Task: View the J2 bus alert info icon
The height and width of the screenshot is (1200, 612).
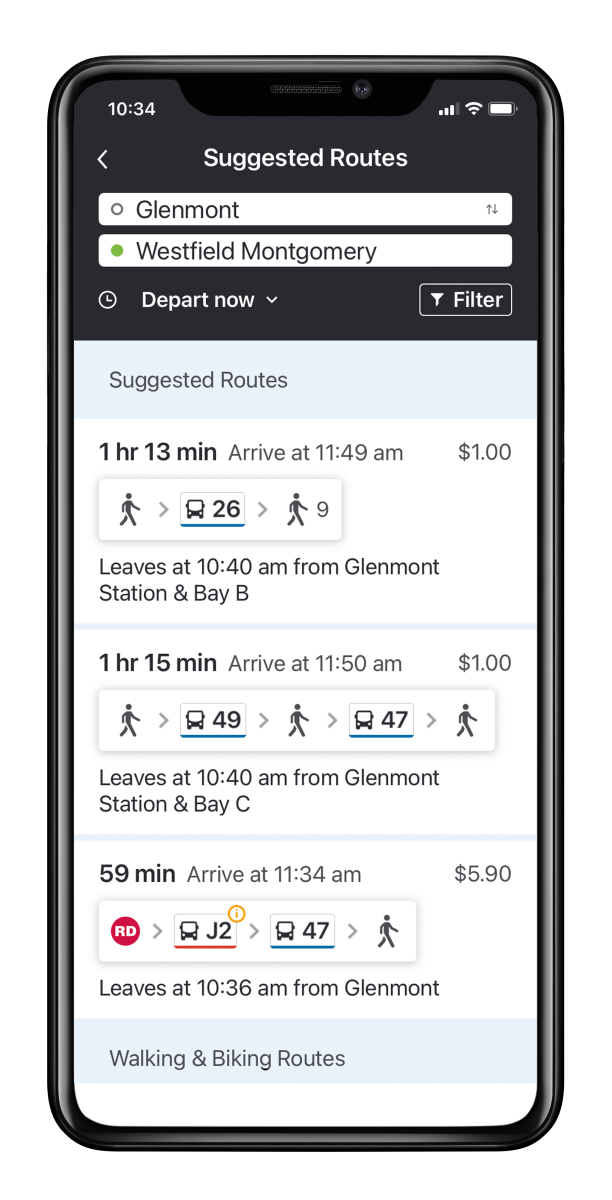Action: point(237,913)
